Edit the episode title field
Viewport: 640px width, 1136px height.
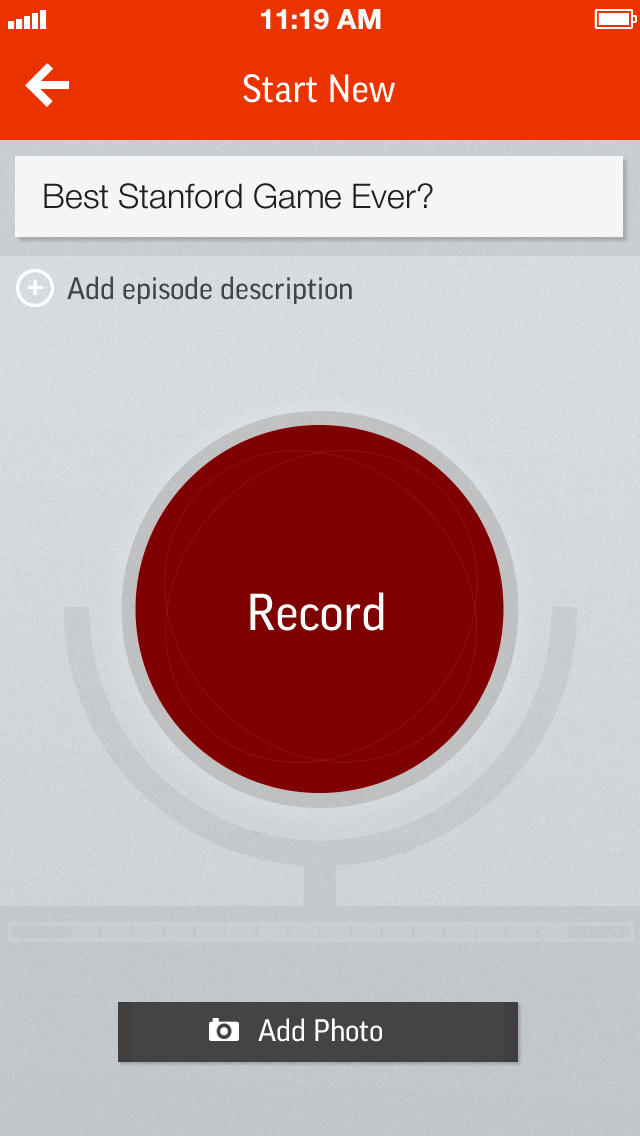point(318,197)
